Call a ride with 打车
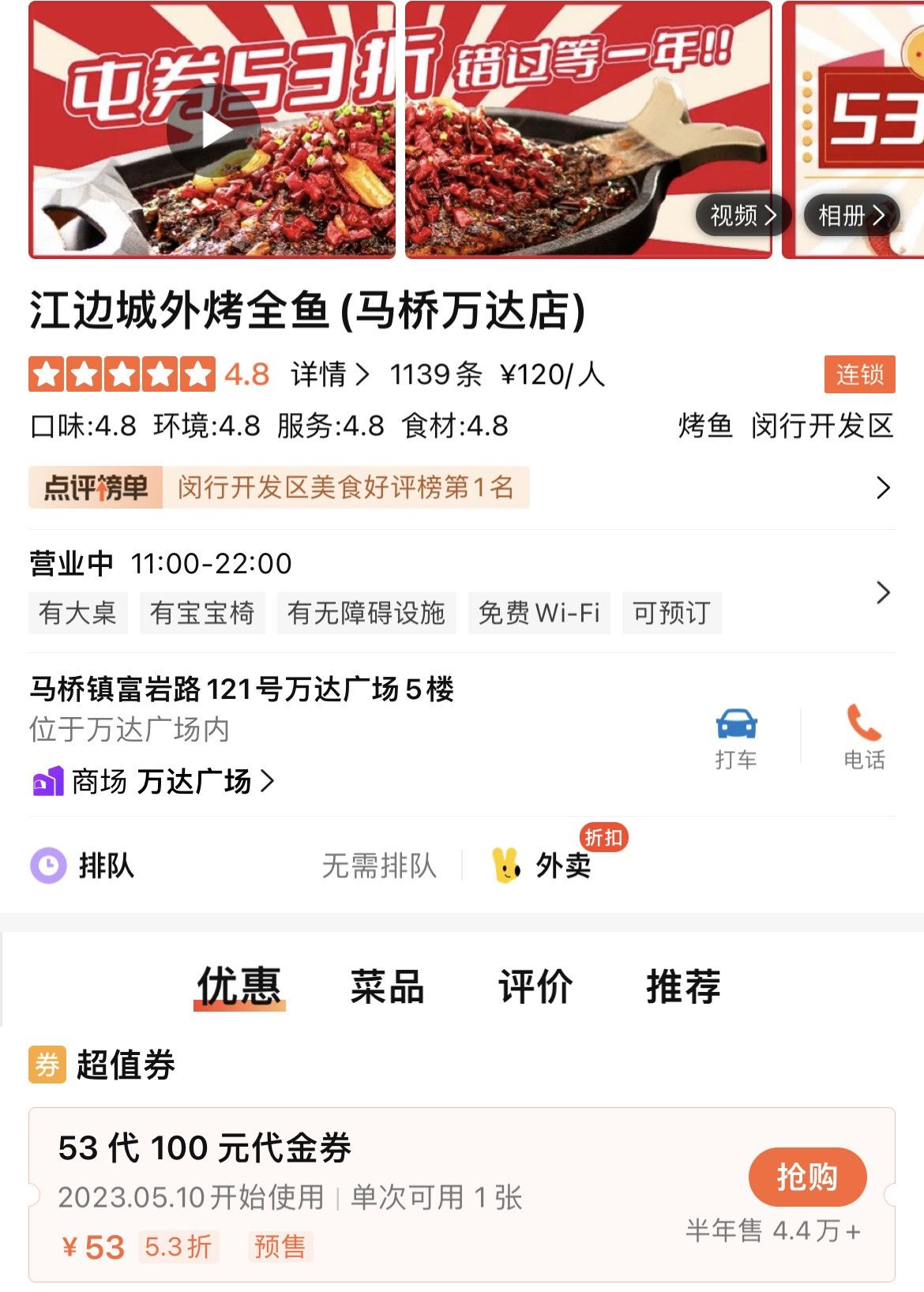Screen dimensions: 924x1292 [x=736, y=738]
